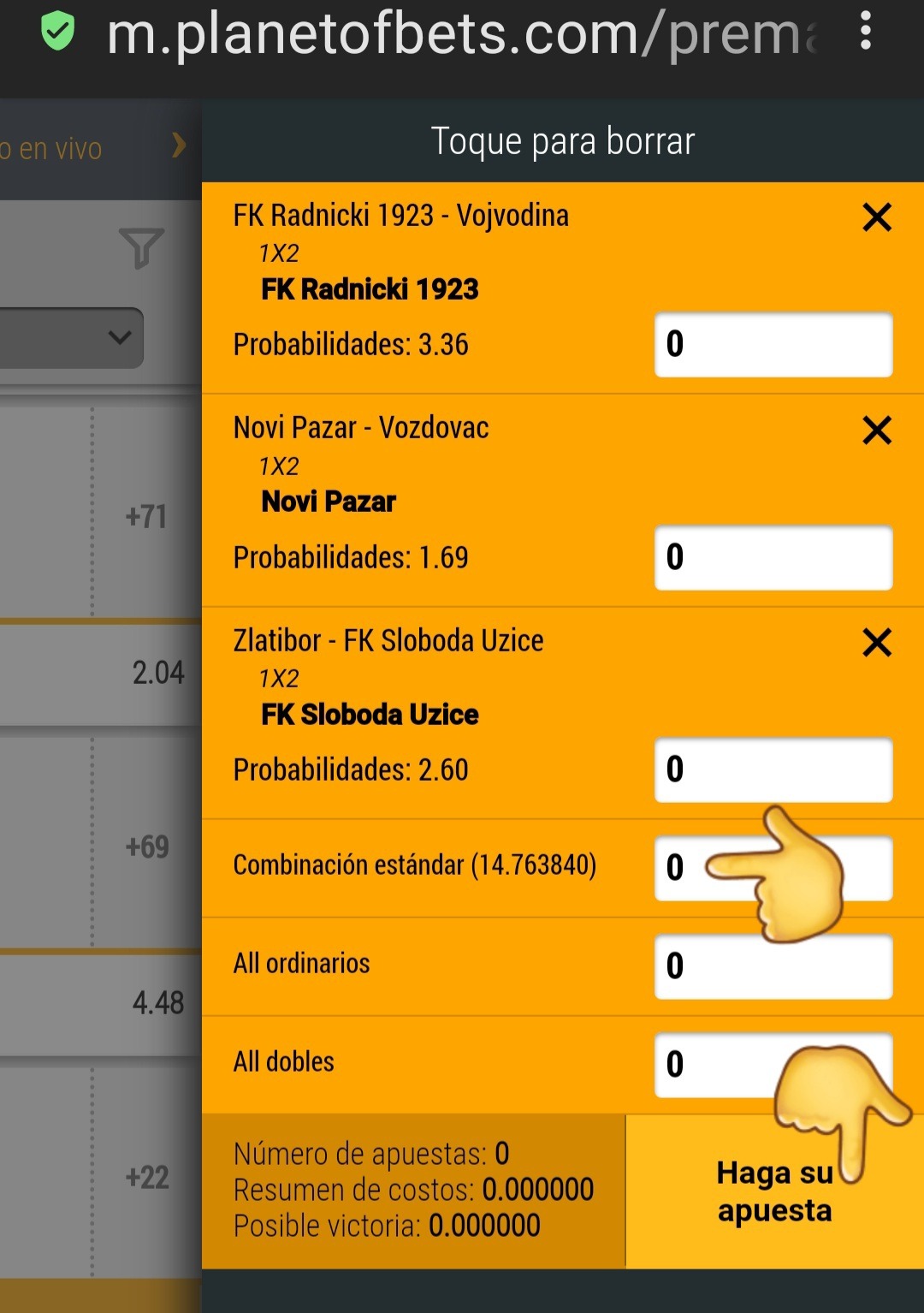Open the filter funnel icon
The width and height of the screenshot is (924, 1313).
pos(141,248)
